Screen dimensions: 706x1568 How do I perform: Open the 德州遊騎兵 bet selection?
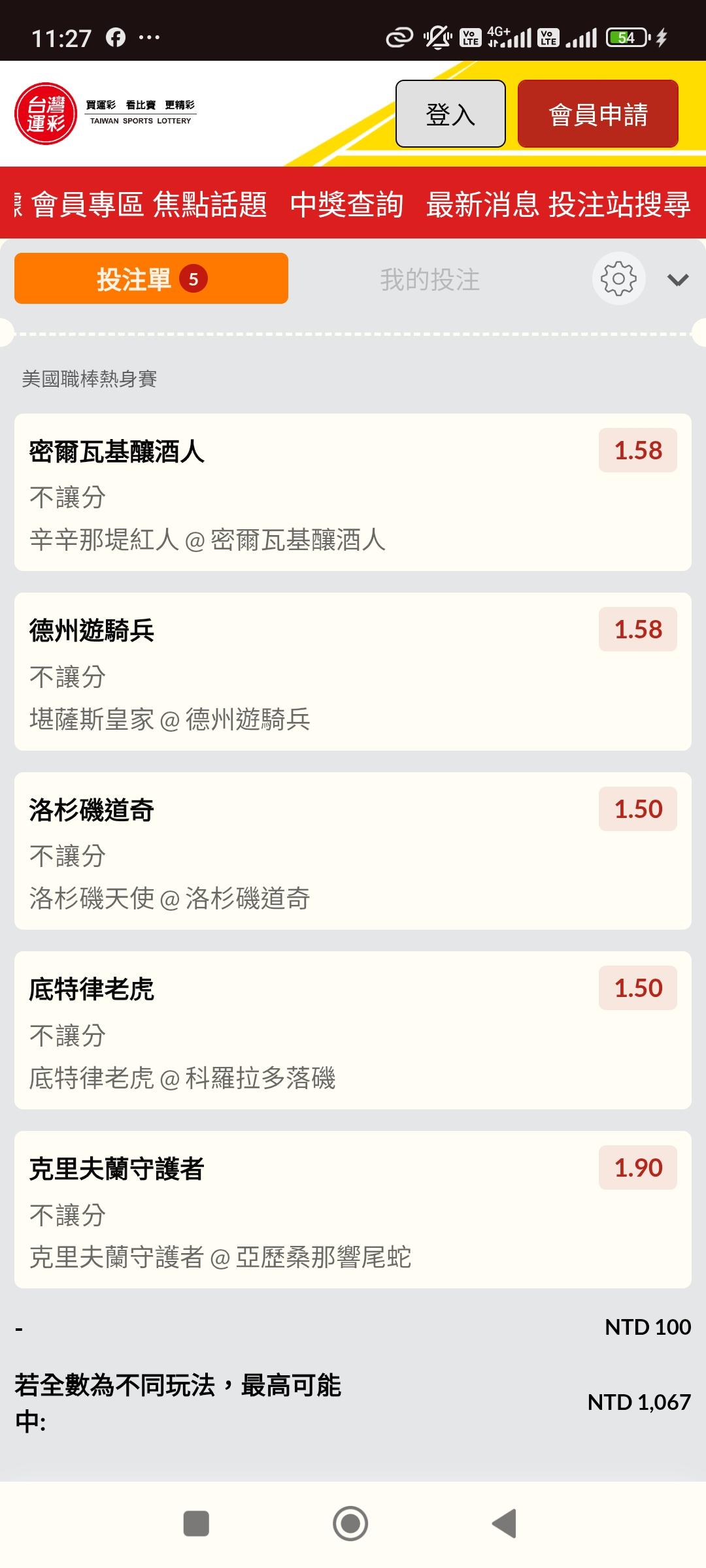352,672
